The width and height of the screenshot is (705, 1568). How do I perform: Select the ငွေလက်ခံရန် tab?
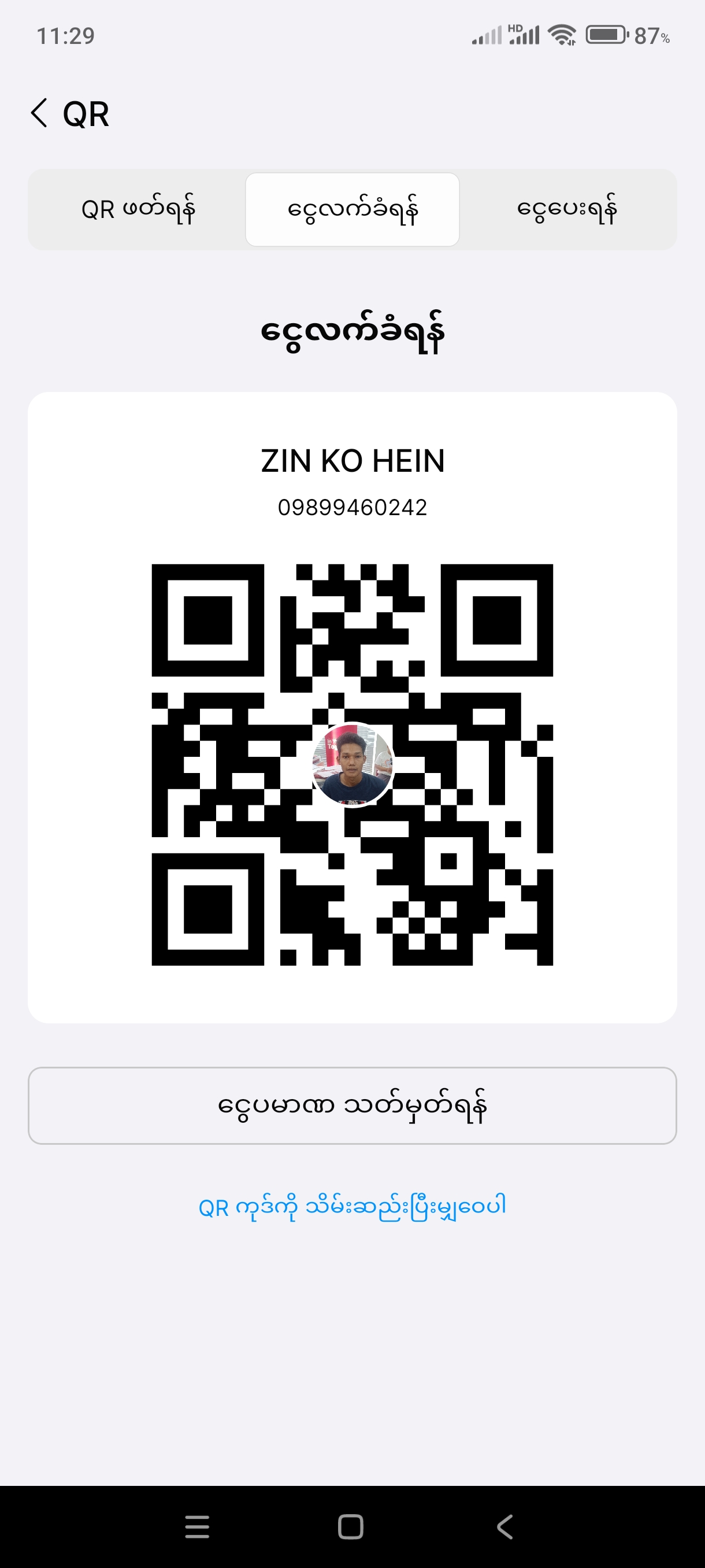(x=352, y=209)
